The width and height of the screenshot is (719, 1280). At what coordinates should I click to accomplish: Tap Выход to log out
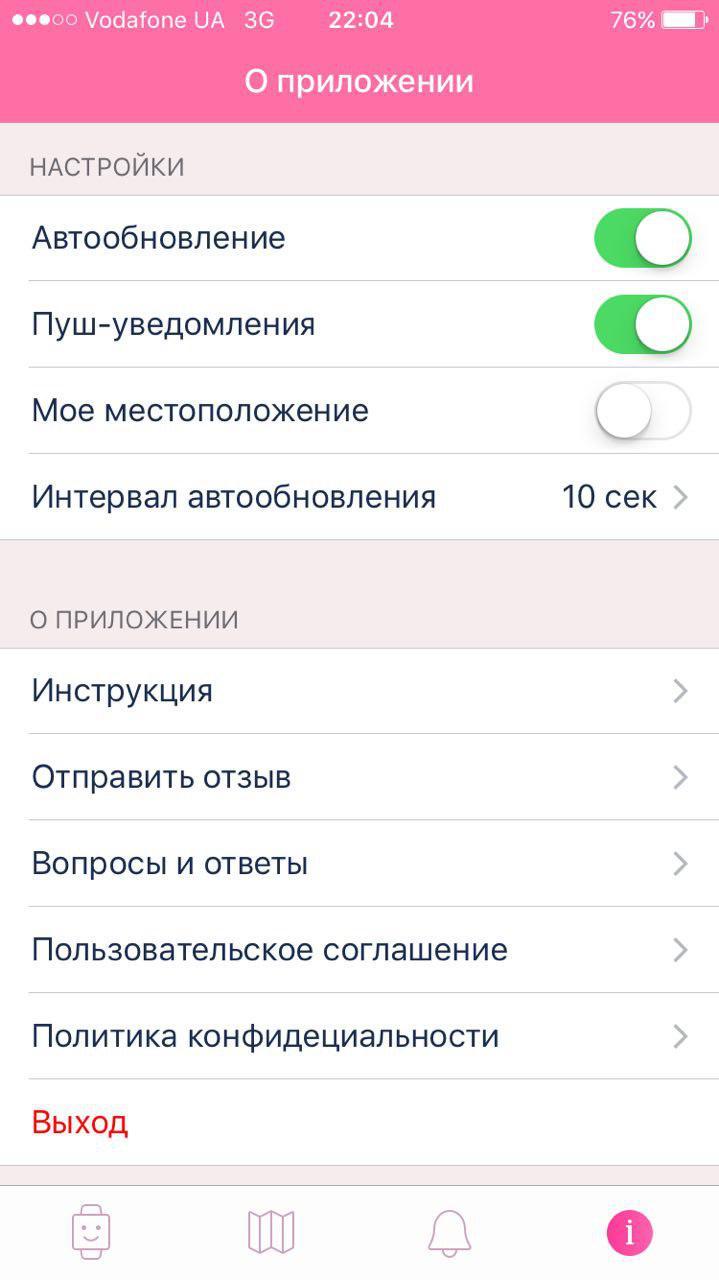(80, 1122)
